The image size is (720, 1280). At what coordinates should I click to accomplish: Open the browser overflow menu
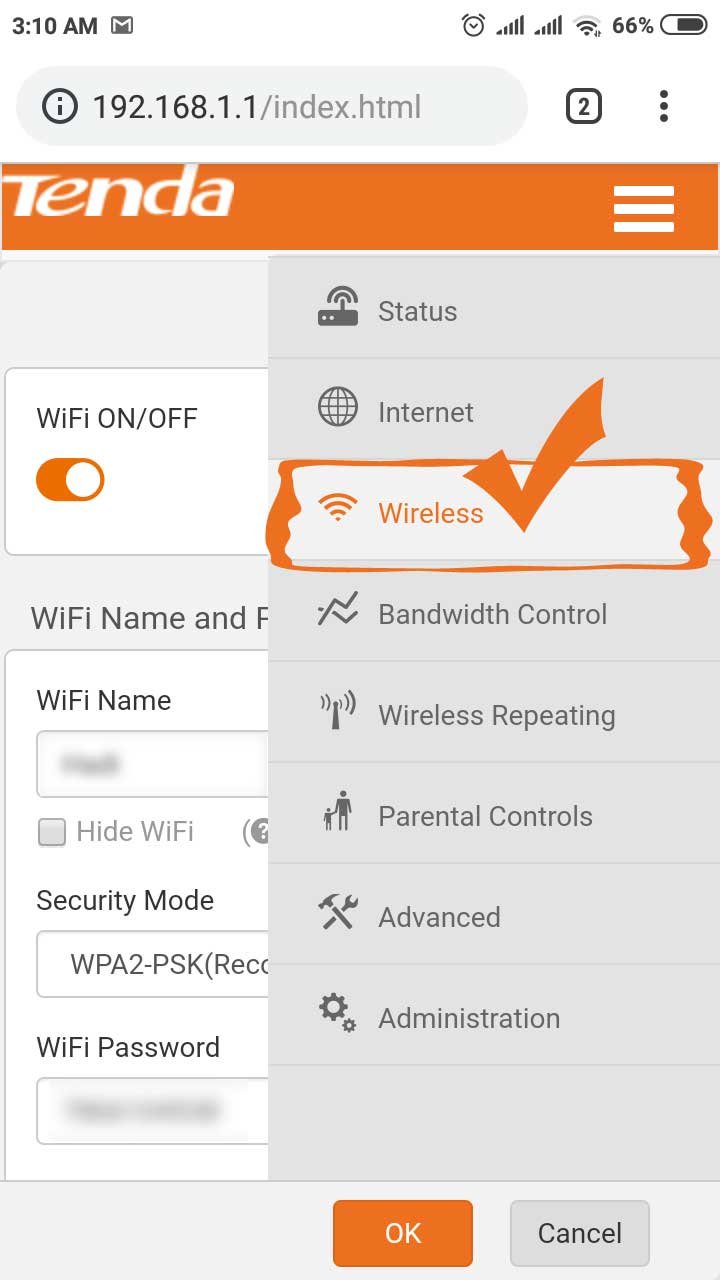(664, 106)
